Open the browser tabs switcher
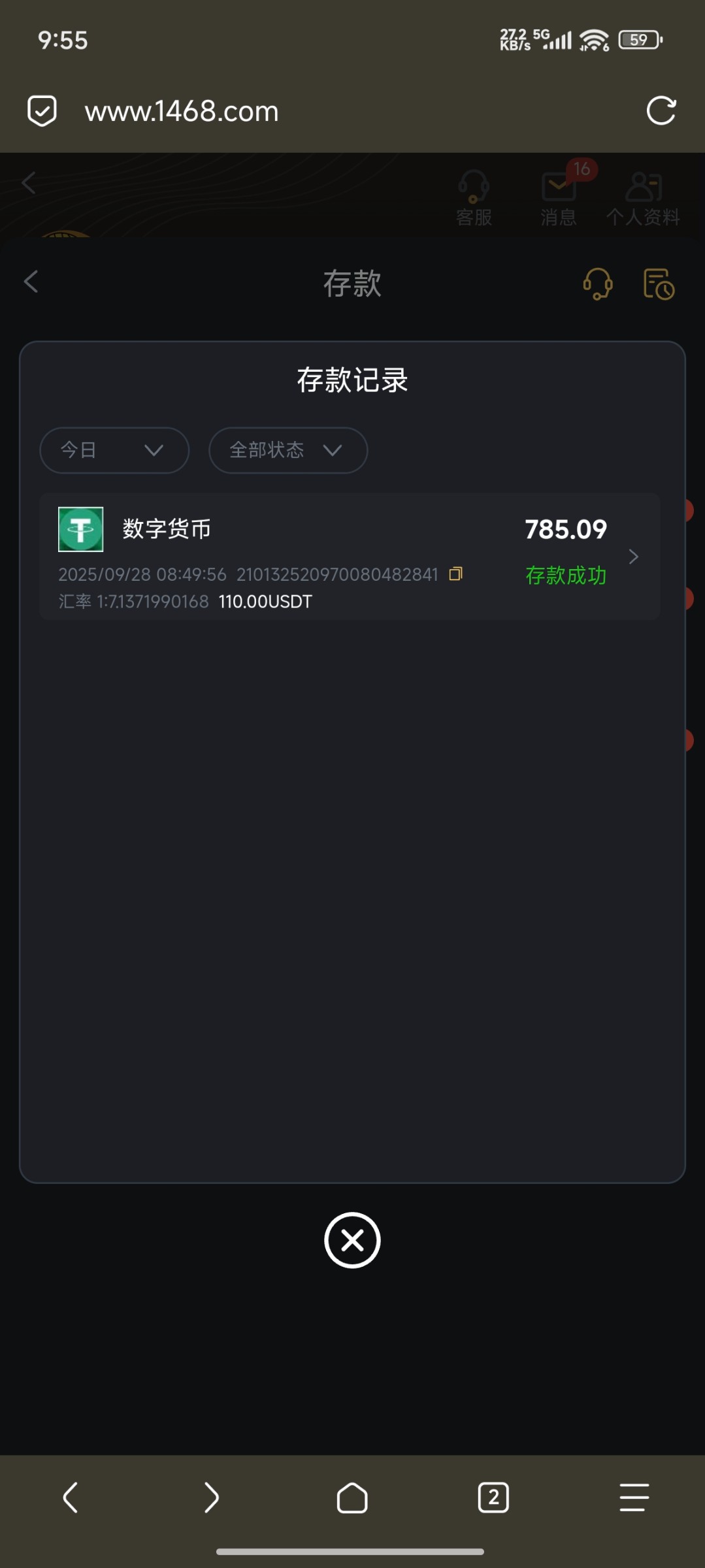This screenshot has height=1568, width=705. tap(493, 1497)
